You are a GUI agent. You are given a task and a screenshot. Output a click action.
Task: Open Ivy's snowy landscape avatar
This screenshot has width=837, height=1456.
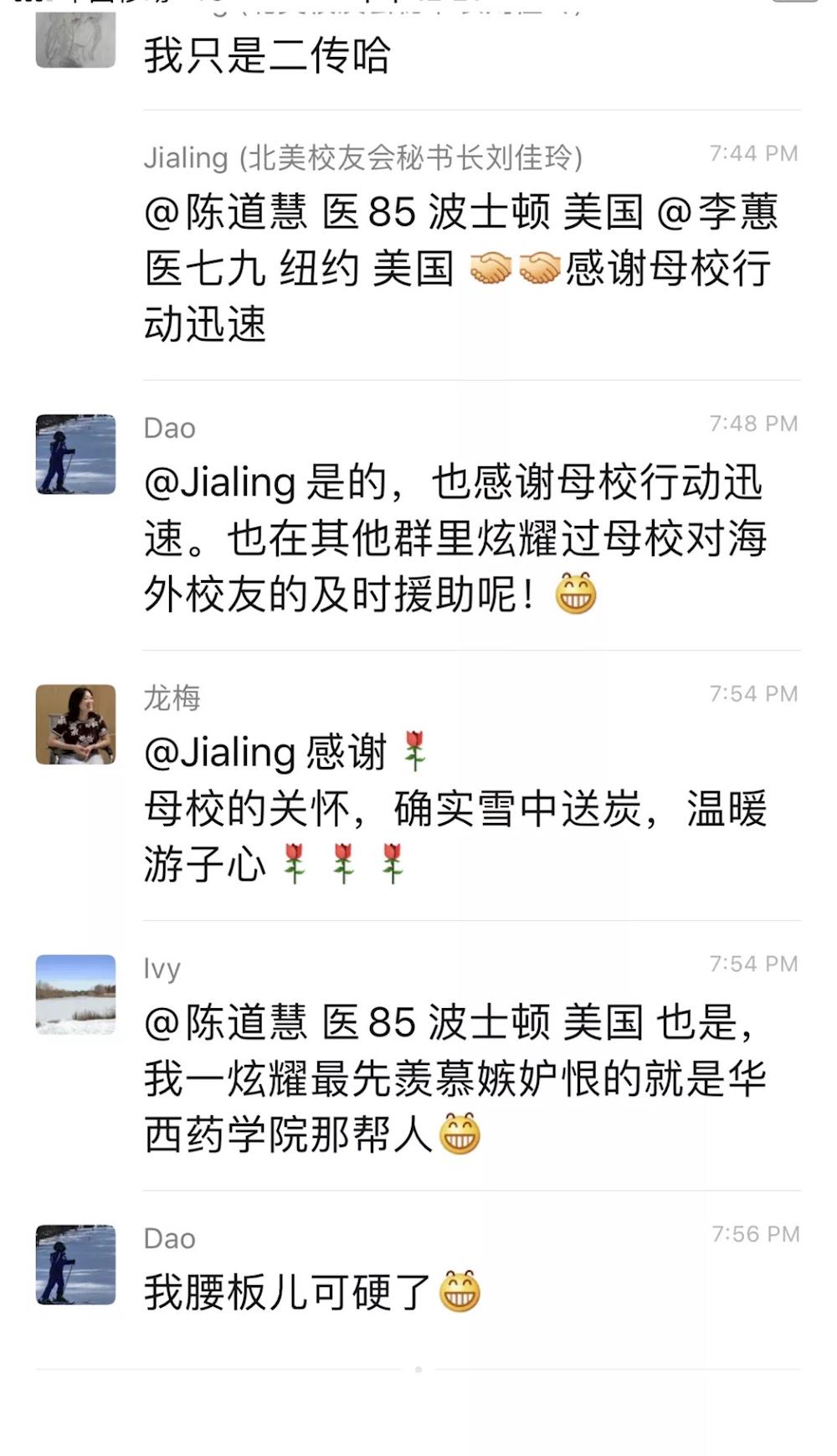tap(77, 996)
